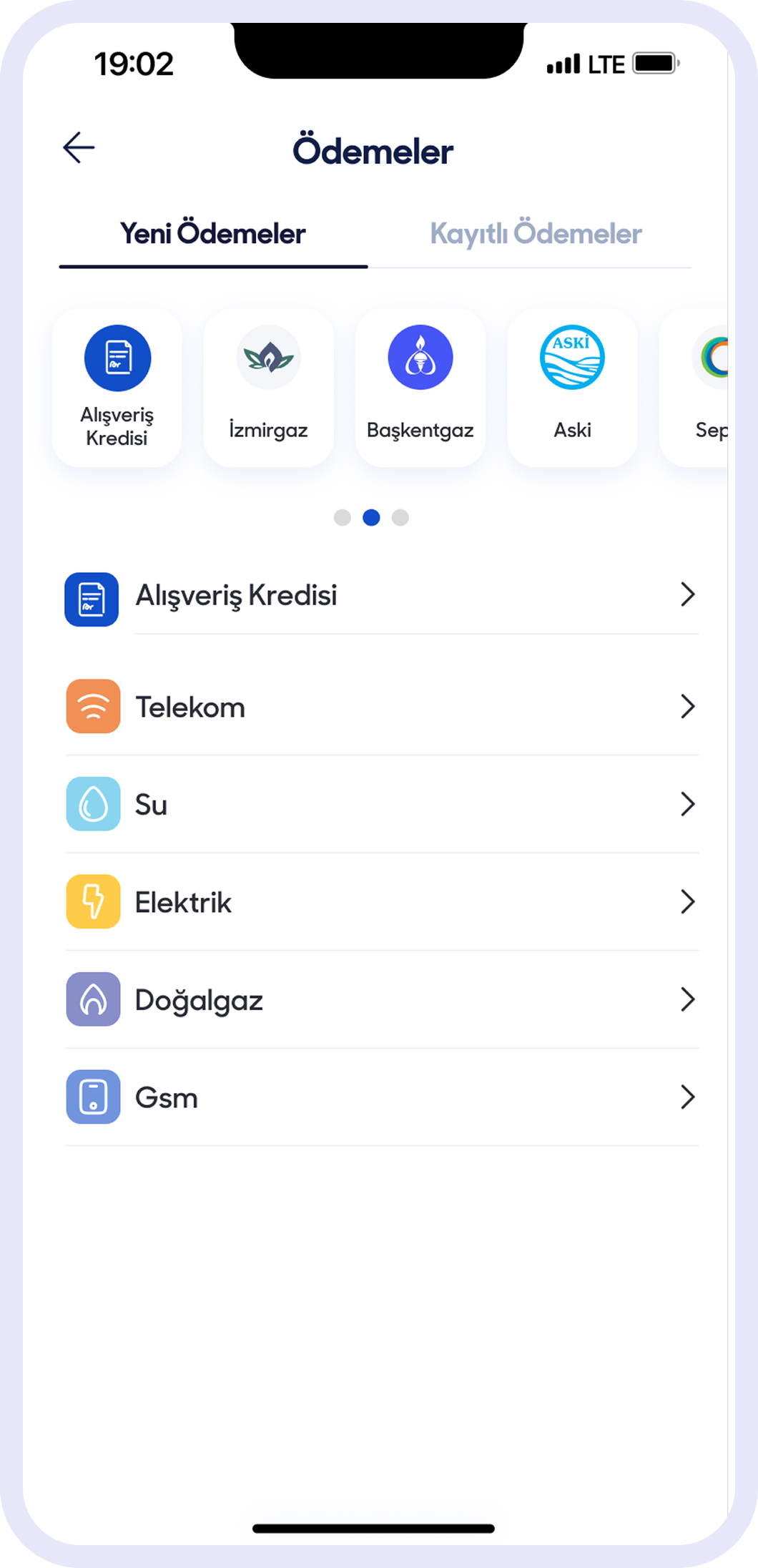
Task: Select the Alışveriş Kredisi document icon
Action: click(x=117, y=358)
